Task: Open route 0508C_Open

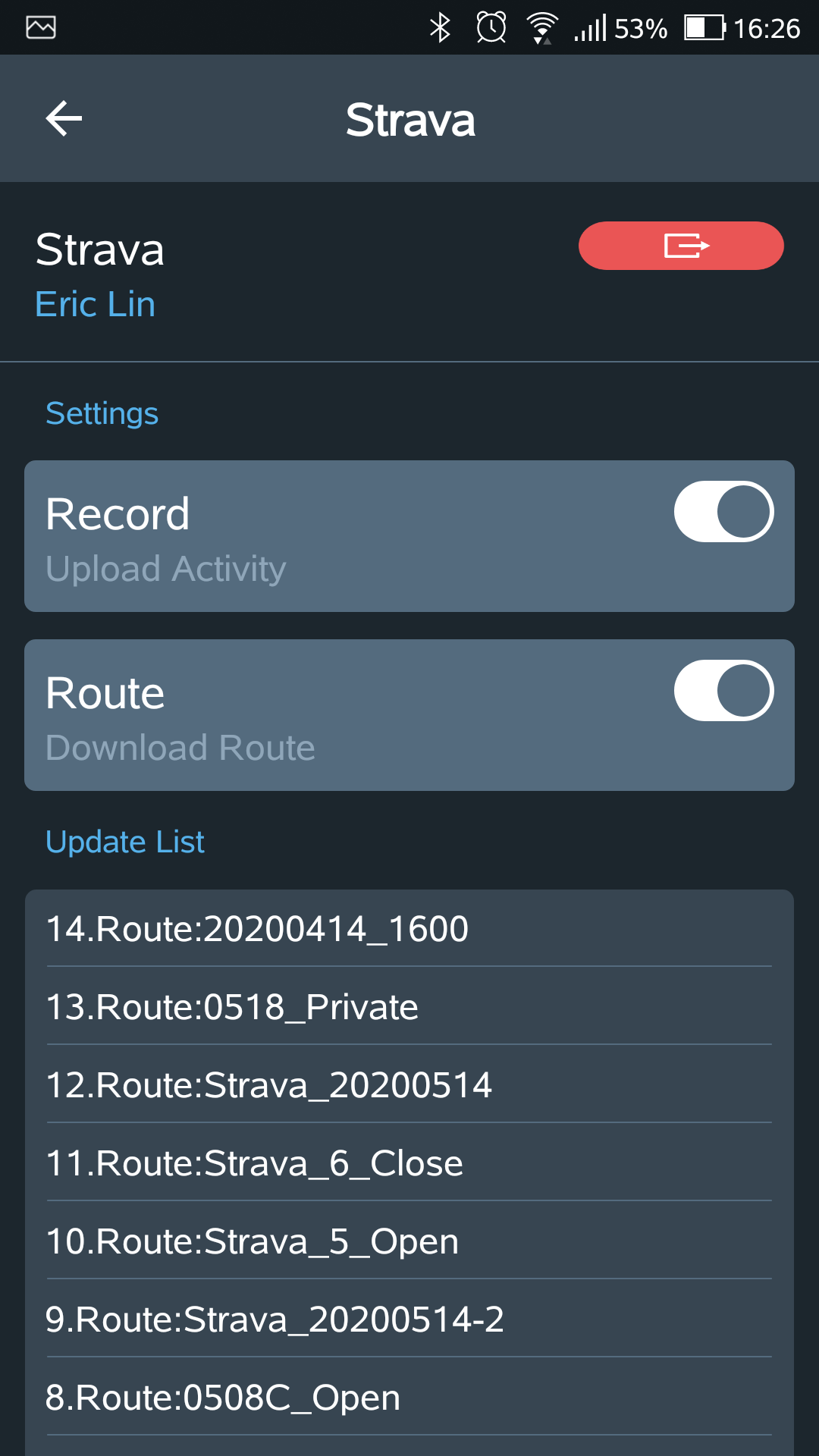Action: click(x=409, y=1398)
